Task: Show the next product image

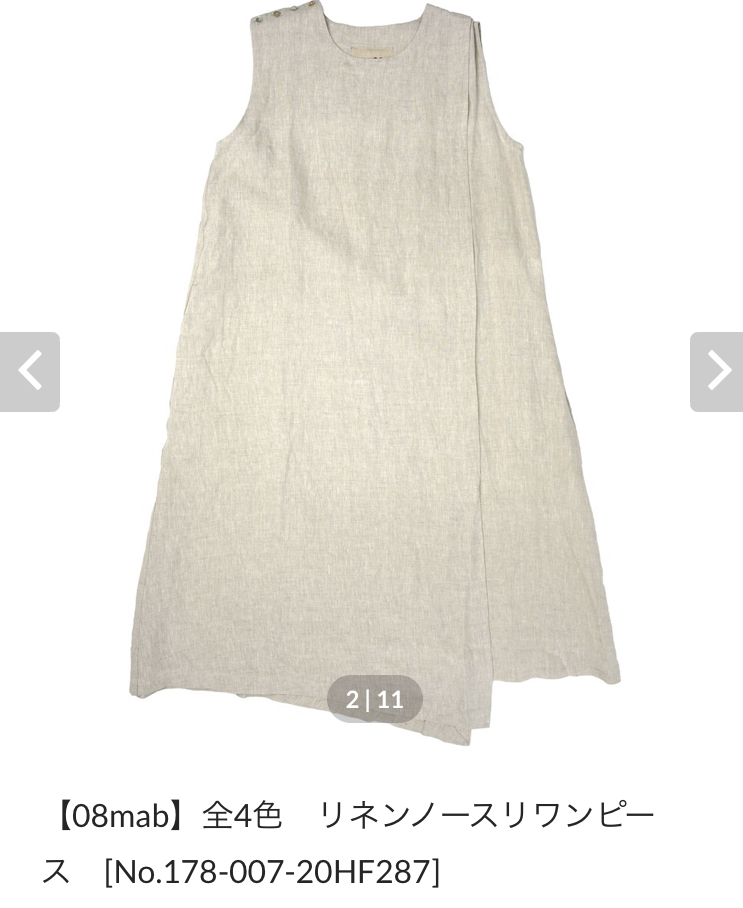Action: coord(716,372)
